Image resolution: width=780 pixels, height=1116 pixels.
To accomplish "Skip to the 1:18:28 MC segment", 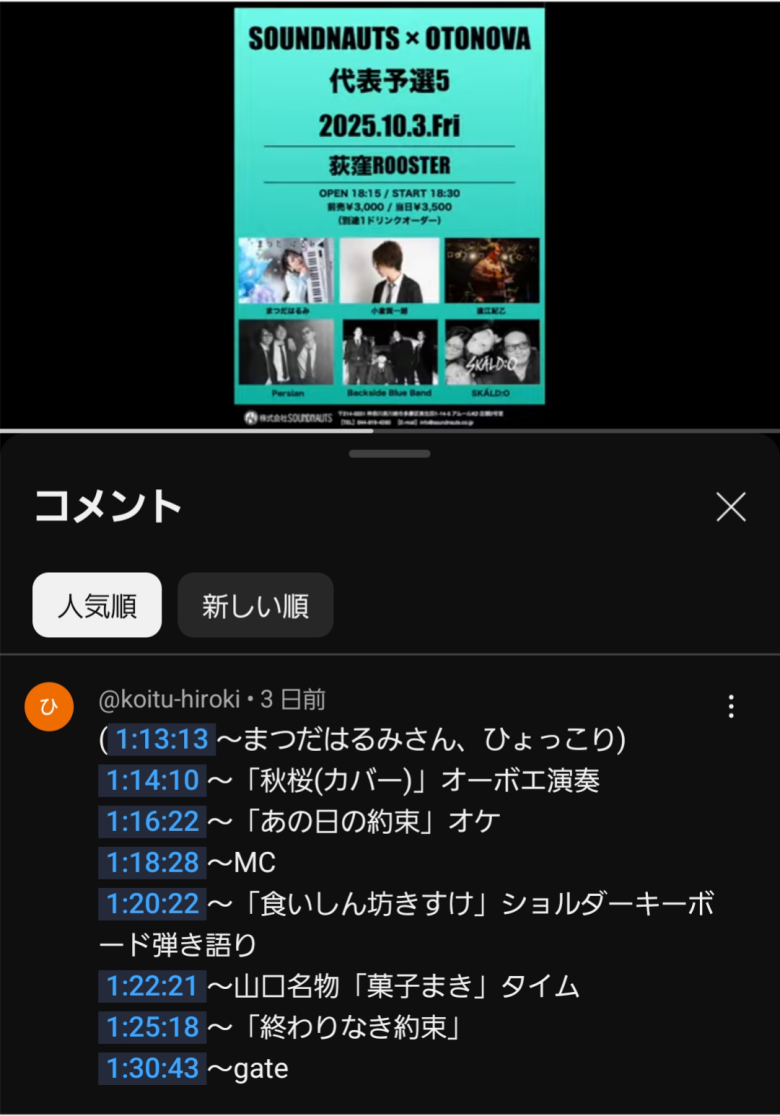I will pyautogui.click(x=152, y=862).
